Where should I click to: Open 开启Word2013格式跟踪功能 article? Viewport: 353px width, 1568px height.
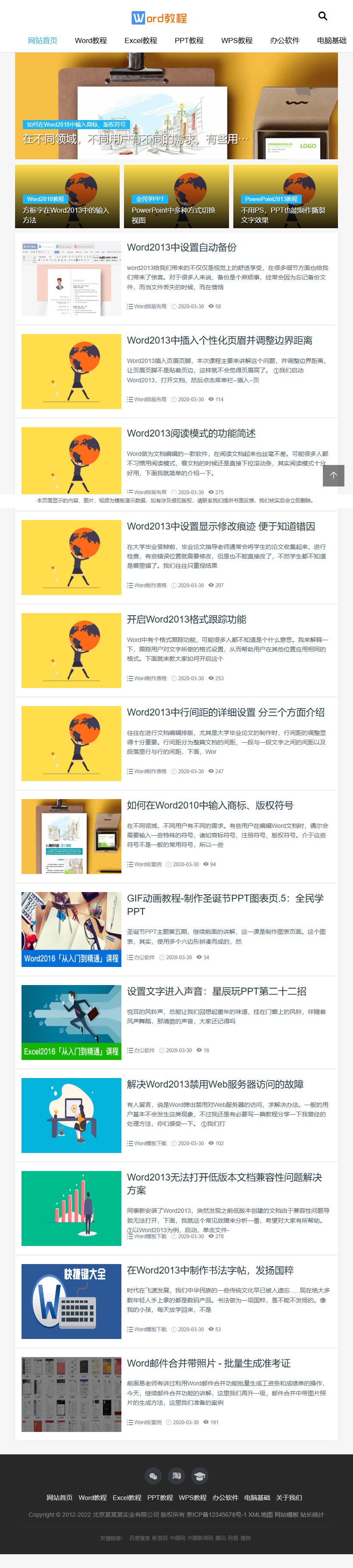(x=187, y=619)
